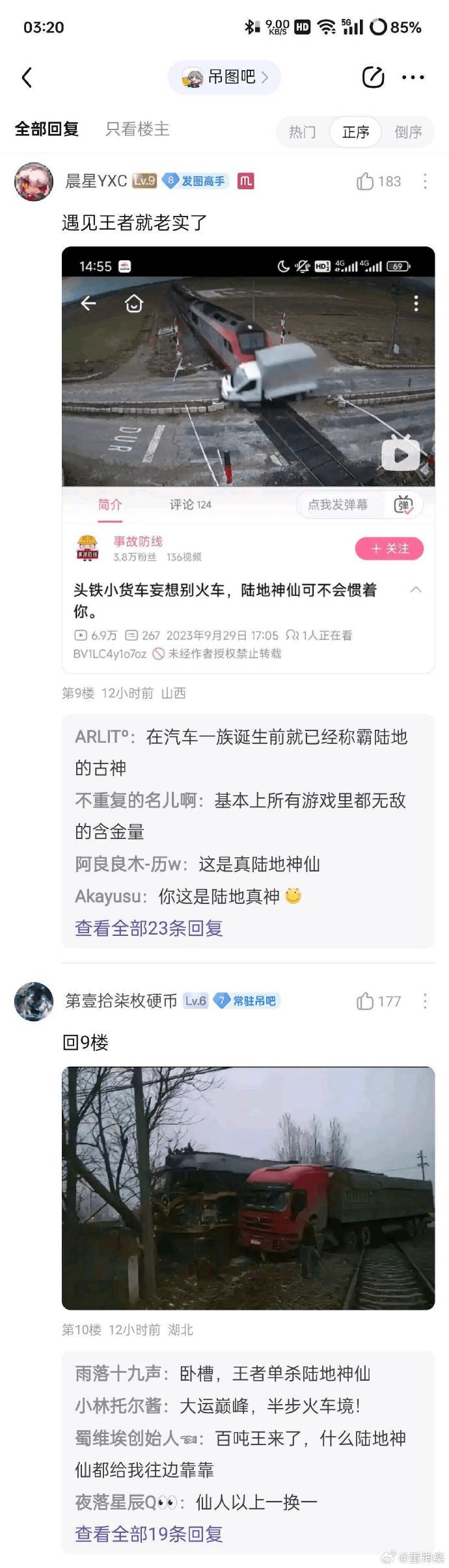View all 19 replies under floor 10
The image size is (449, 1568).
point(149,1534)
